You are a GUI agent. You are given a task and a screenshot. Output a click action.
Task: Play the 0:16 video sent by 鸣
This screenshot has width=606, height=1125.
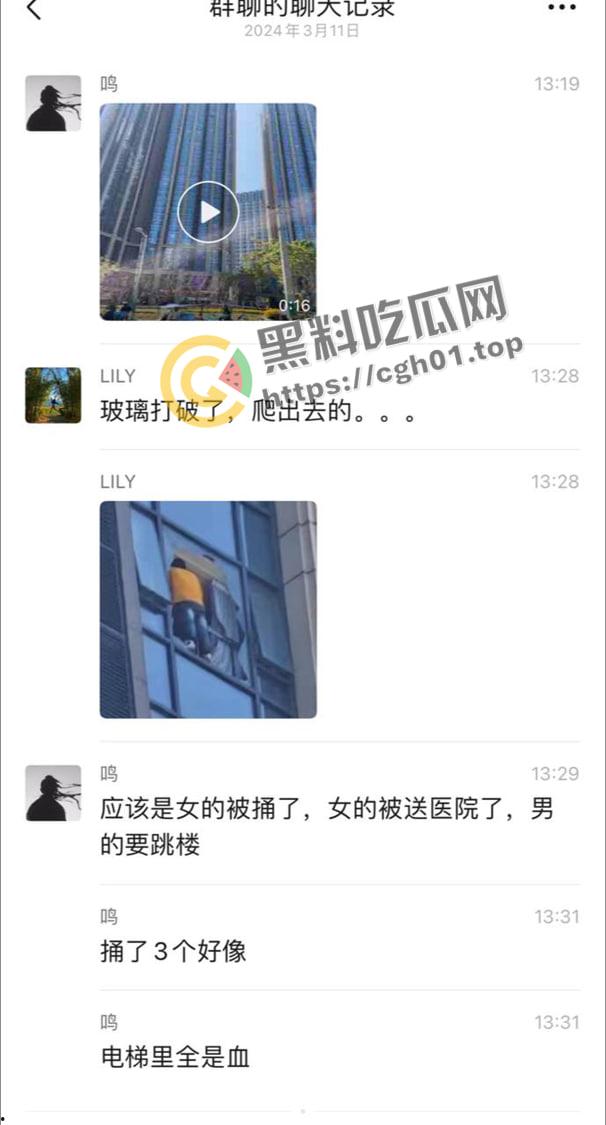(208, 211)
